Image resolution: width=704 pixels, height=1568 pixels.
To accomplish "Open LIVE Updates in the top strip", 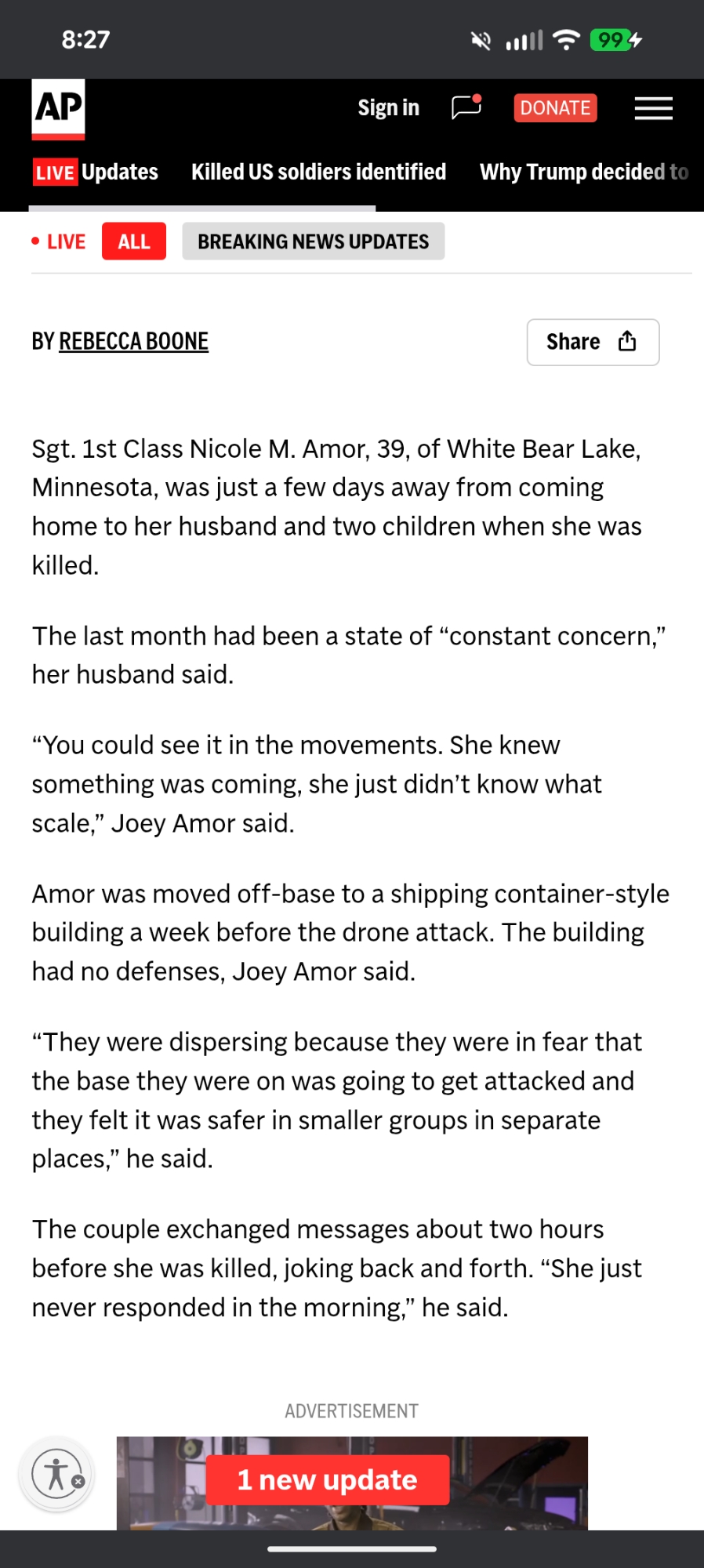I will [x=96, y=172].
